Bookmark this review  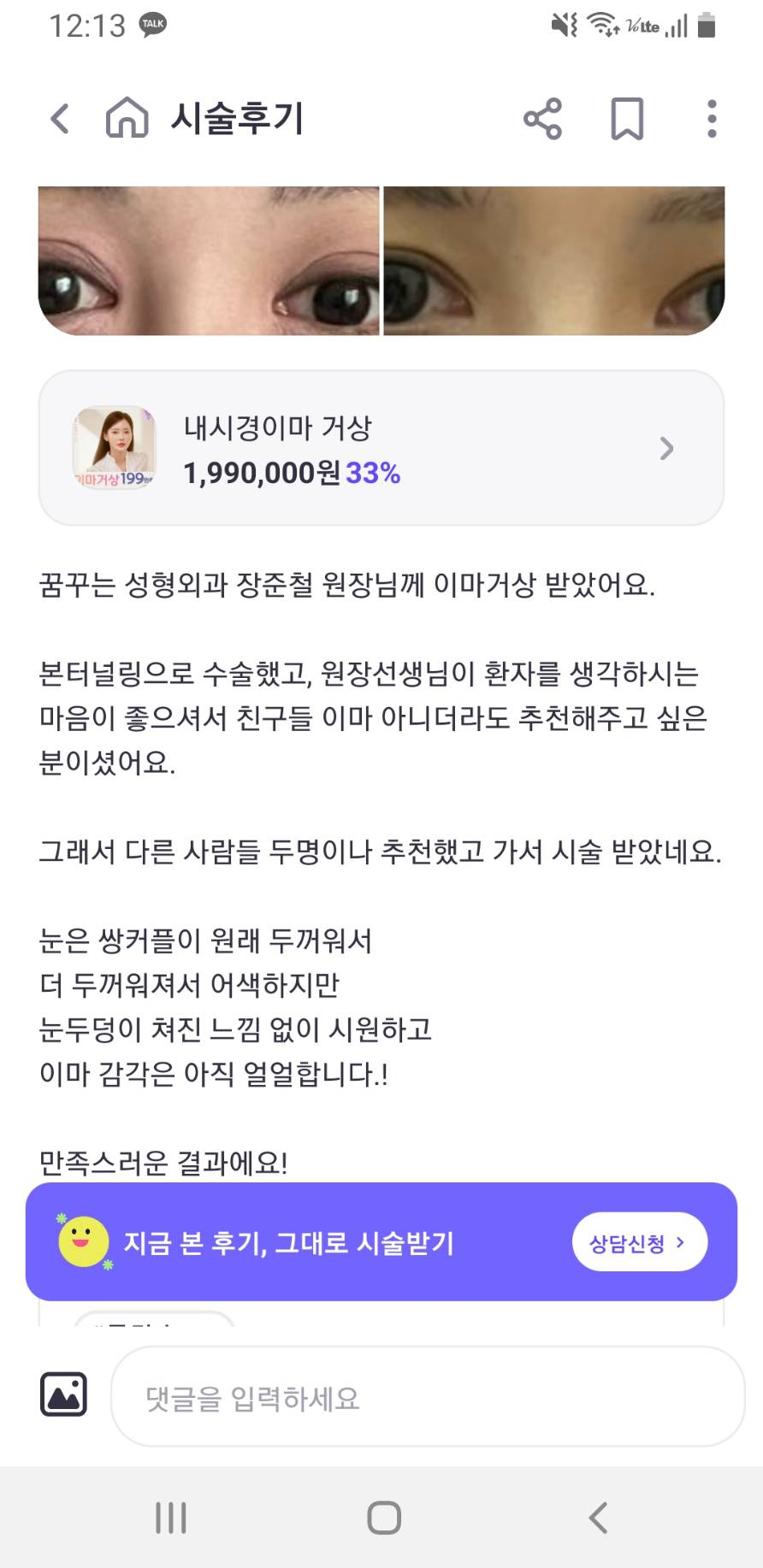click(x=627, y=118)
